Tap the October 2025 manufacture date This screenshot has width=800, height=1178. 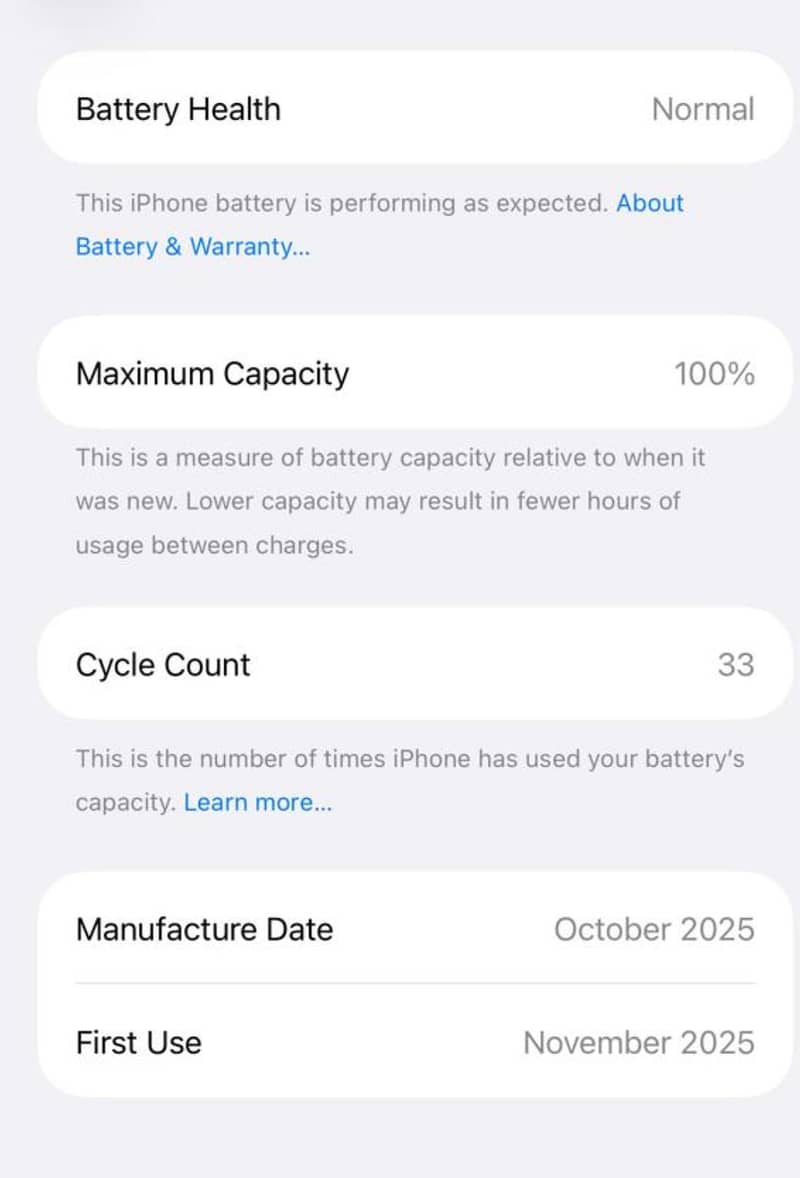click(x=654, y=930)
